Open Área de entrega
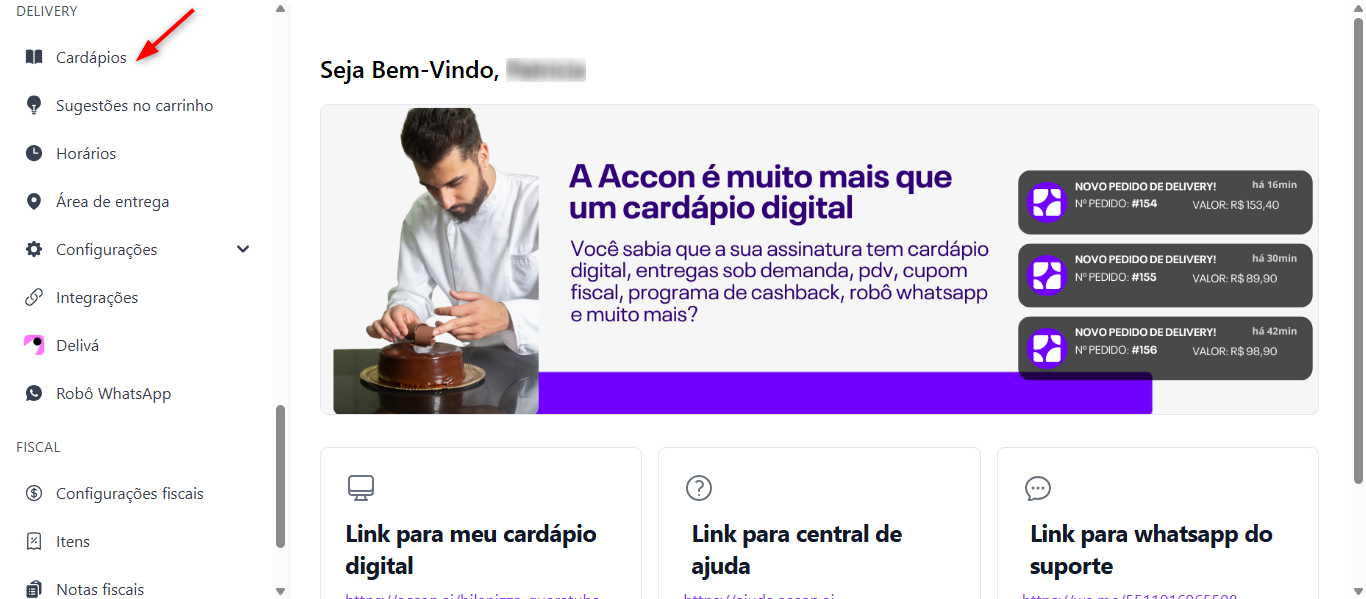 point(112,202)
